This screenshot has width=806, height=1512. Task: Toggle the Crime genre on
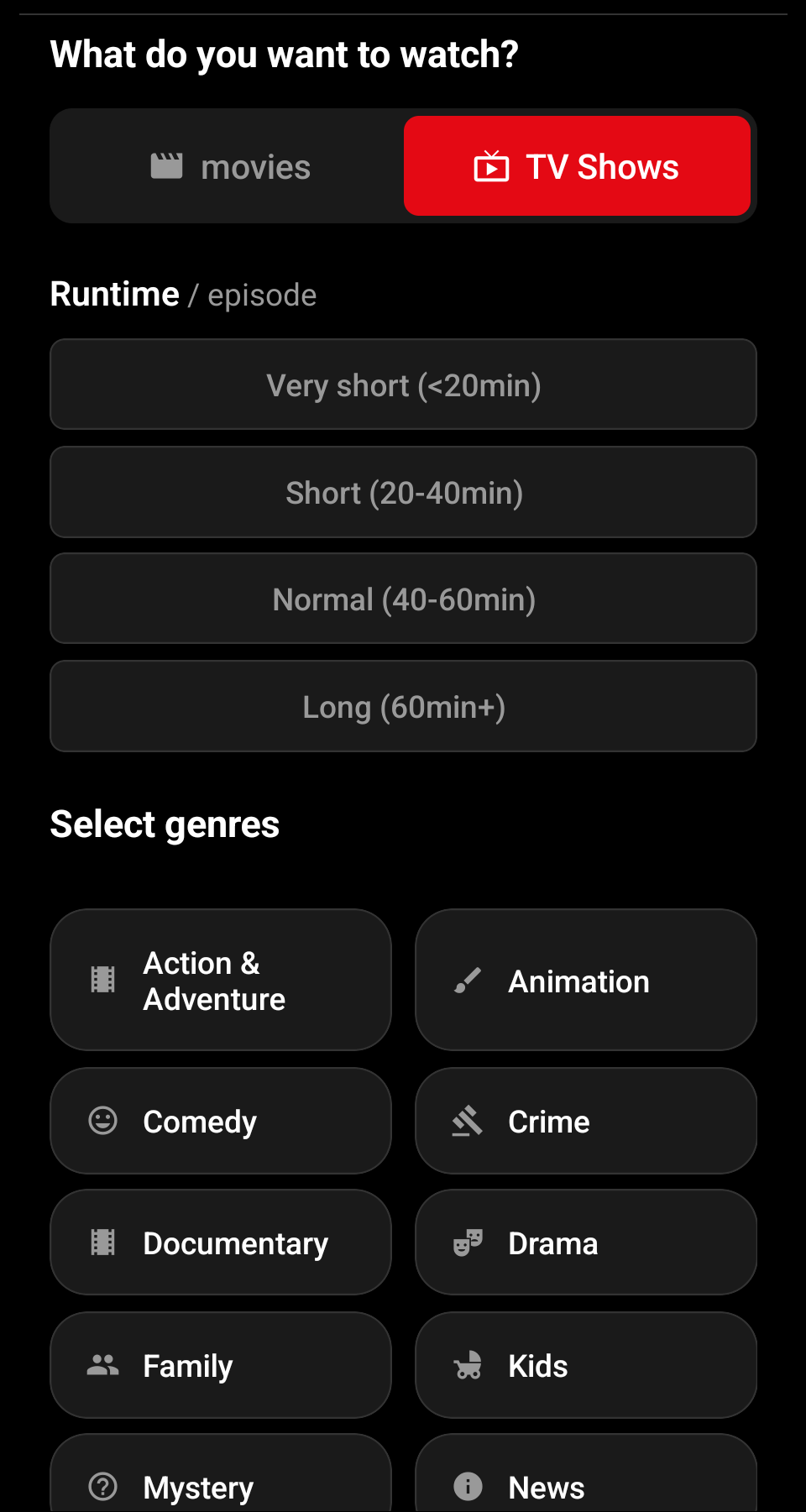coord(585,1121)
